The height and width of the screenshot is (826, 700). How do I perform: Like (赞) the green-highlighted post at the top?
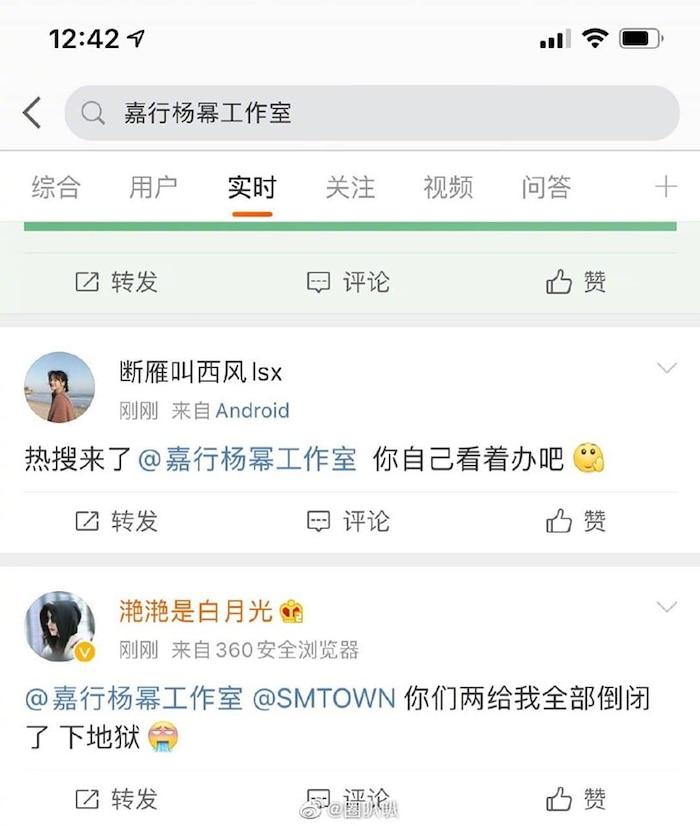point(576,283)
